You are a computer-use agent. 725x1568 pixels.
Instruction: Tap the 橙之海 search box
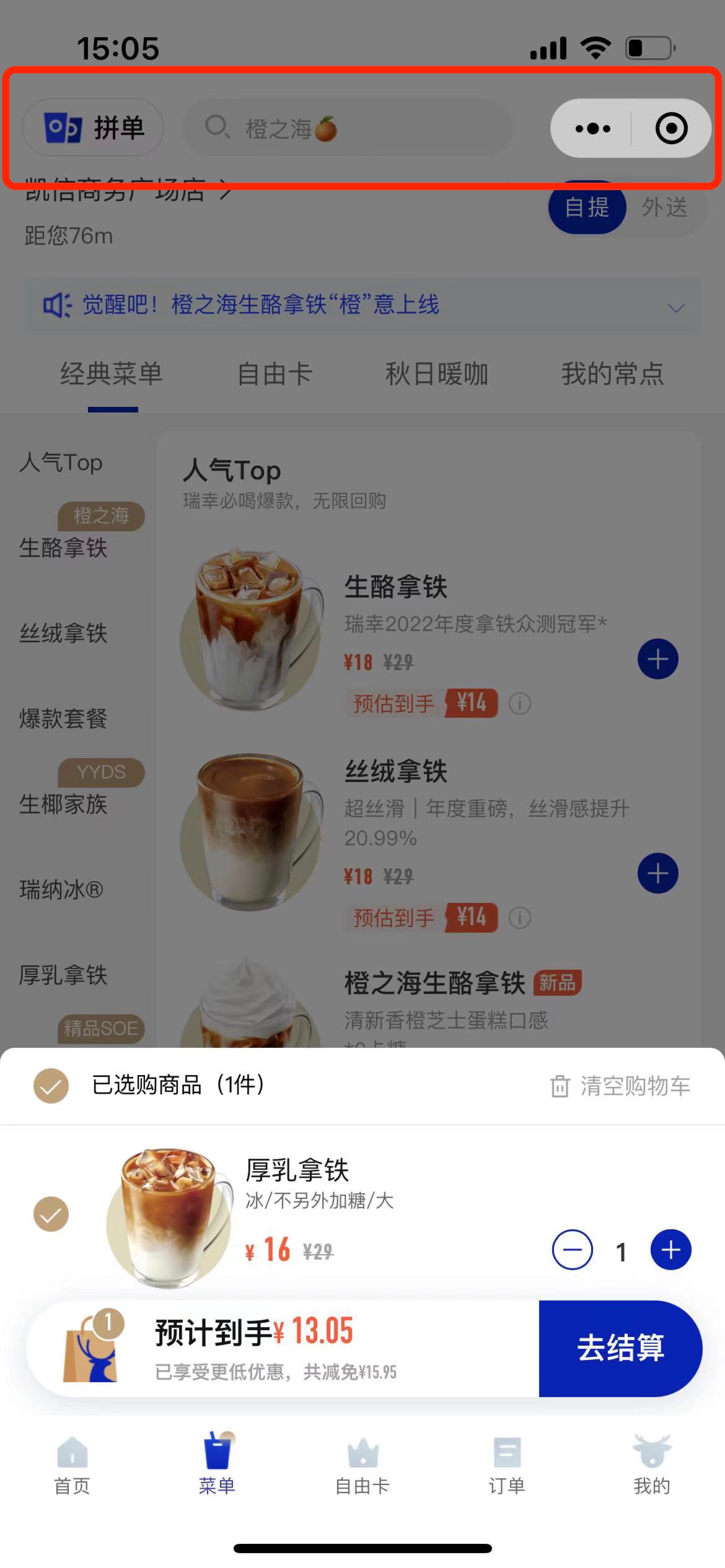tap(347, 128)
